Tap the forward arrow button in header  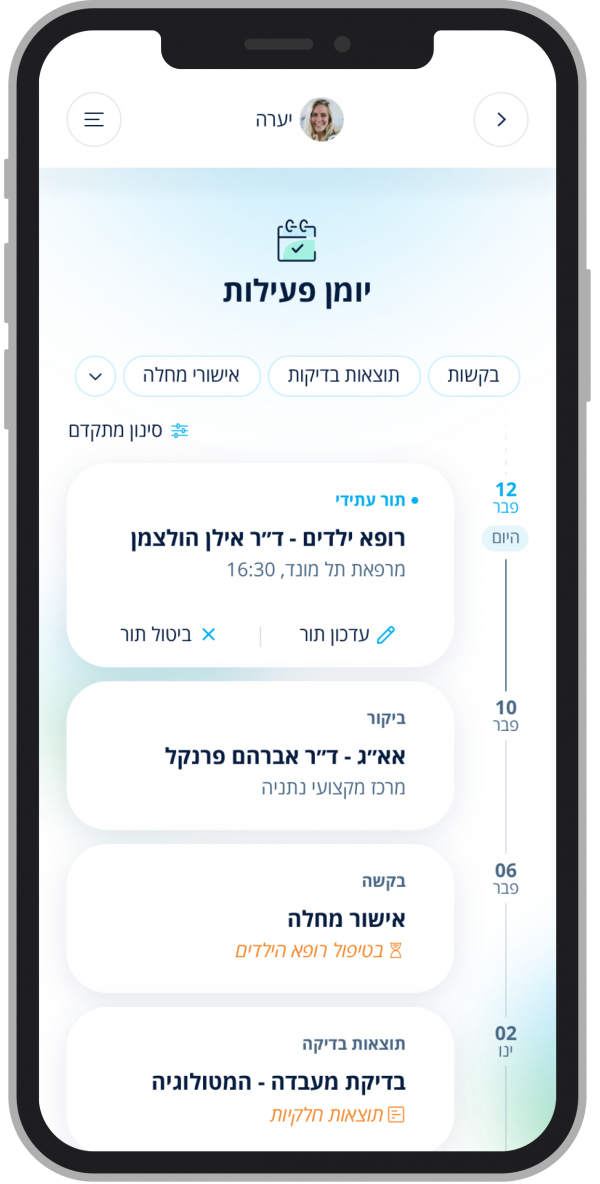pos(501,120)
